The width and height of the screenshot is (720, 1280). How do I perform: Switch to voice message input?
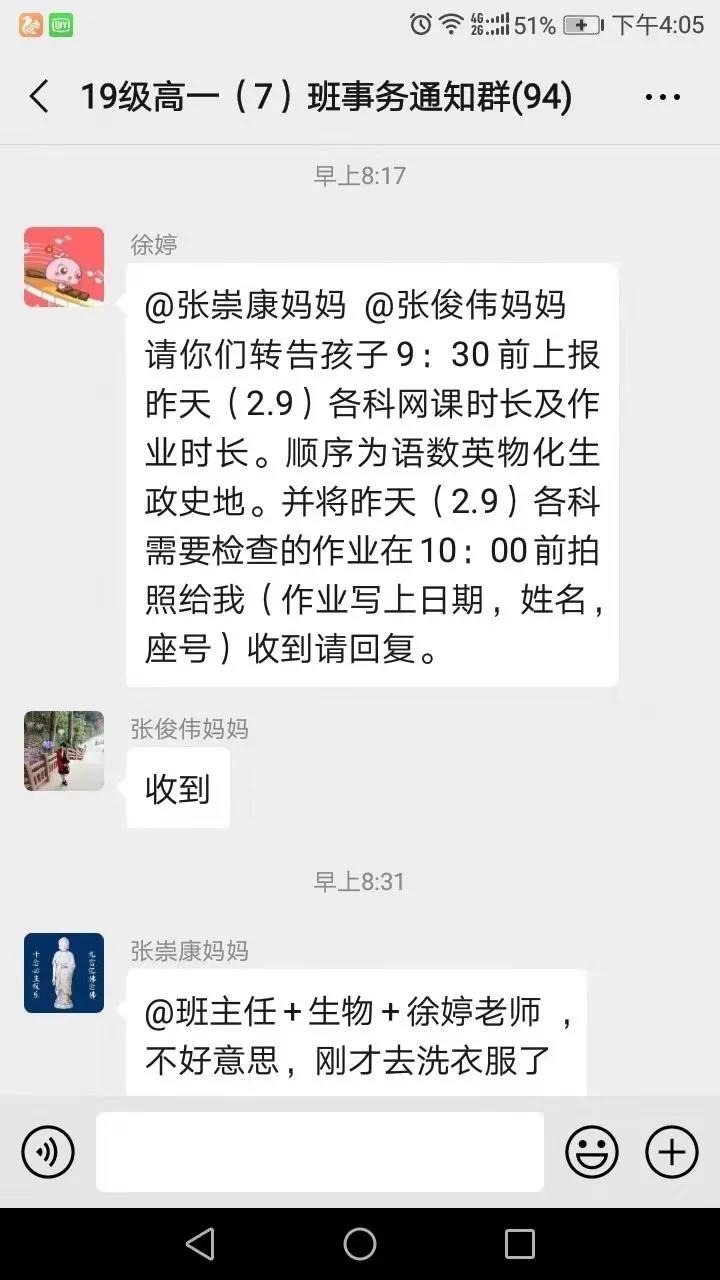[48, 1152]
